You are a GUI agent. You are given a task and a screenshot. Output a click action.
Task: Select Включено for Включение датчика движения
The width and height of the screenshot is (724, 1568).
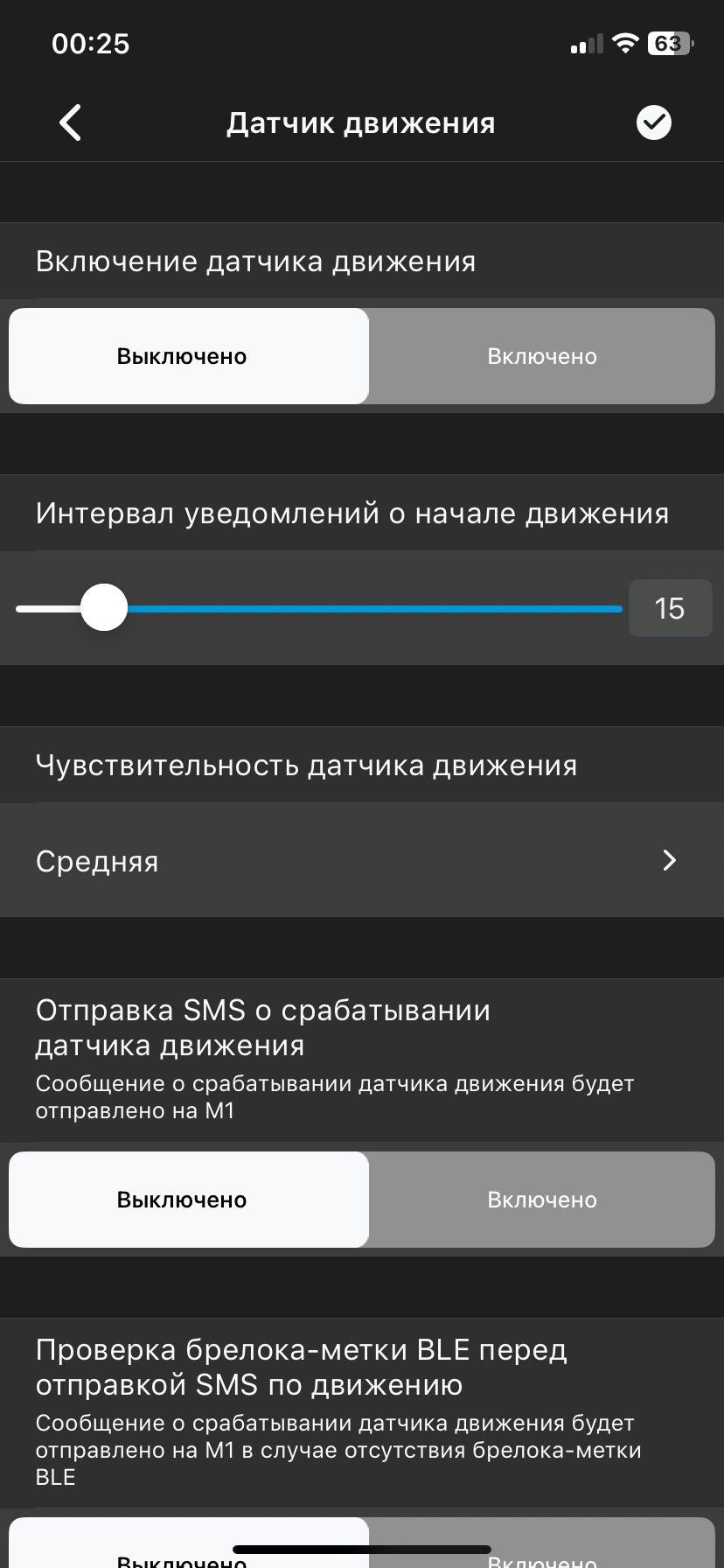click(542, 356)
